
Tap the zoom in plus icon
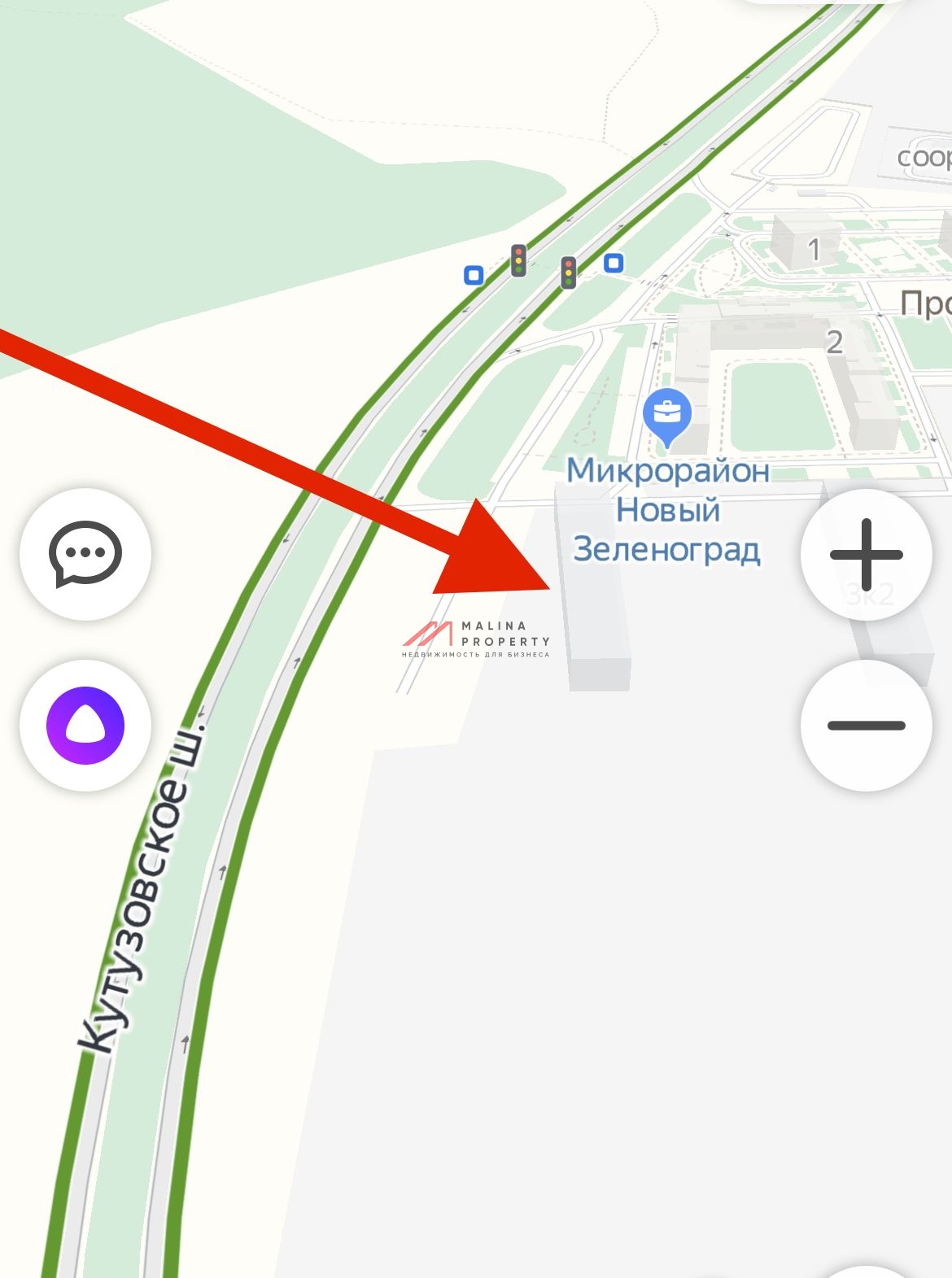867,555
